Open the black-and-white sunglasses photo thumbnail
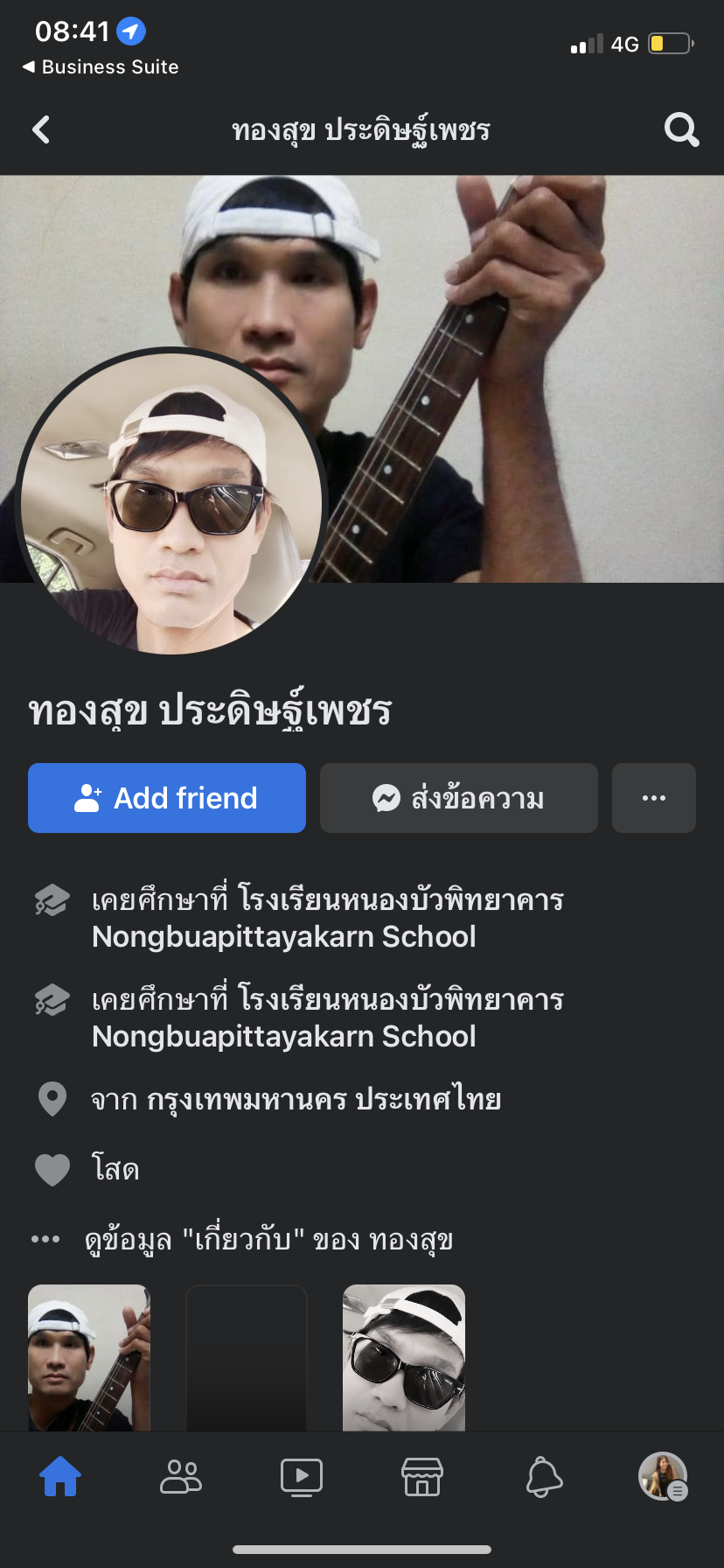The height and width of the screenshot is (1568, 724). tap(404, 1356)
